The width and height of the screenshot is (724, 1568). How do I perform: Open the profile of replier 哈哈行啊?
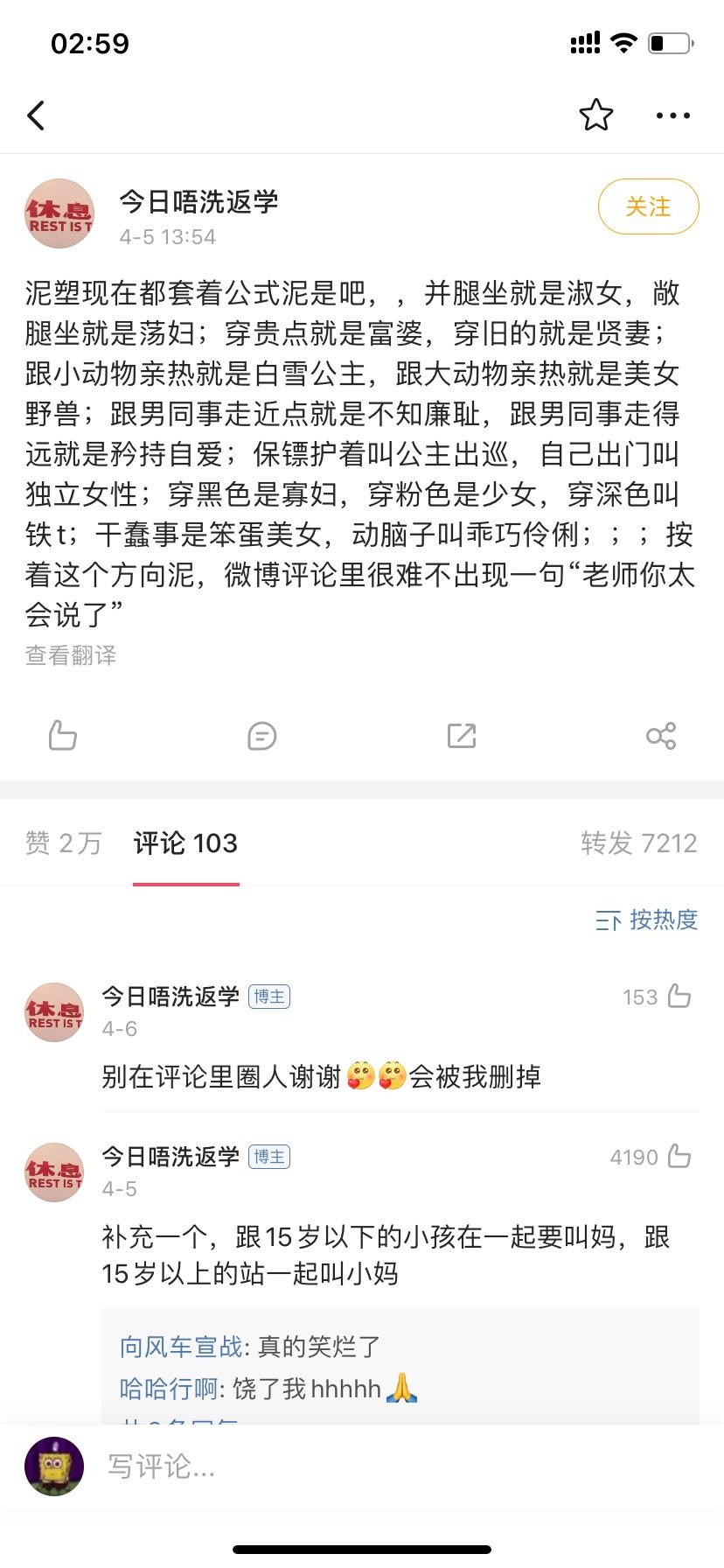pos(169,1389)
